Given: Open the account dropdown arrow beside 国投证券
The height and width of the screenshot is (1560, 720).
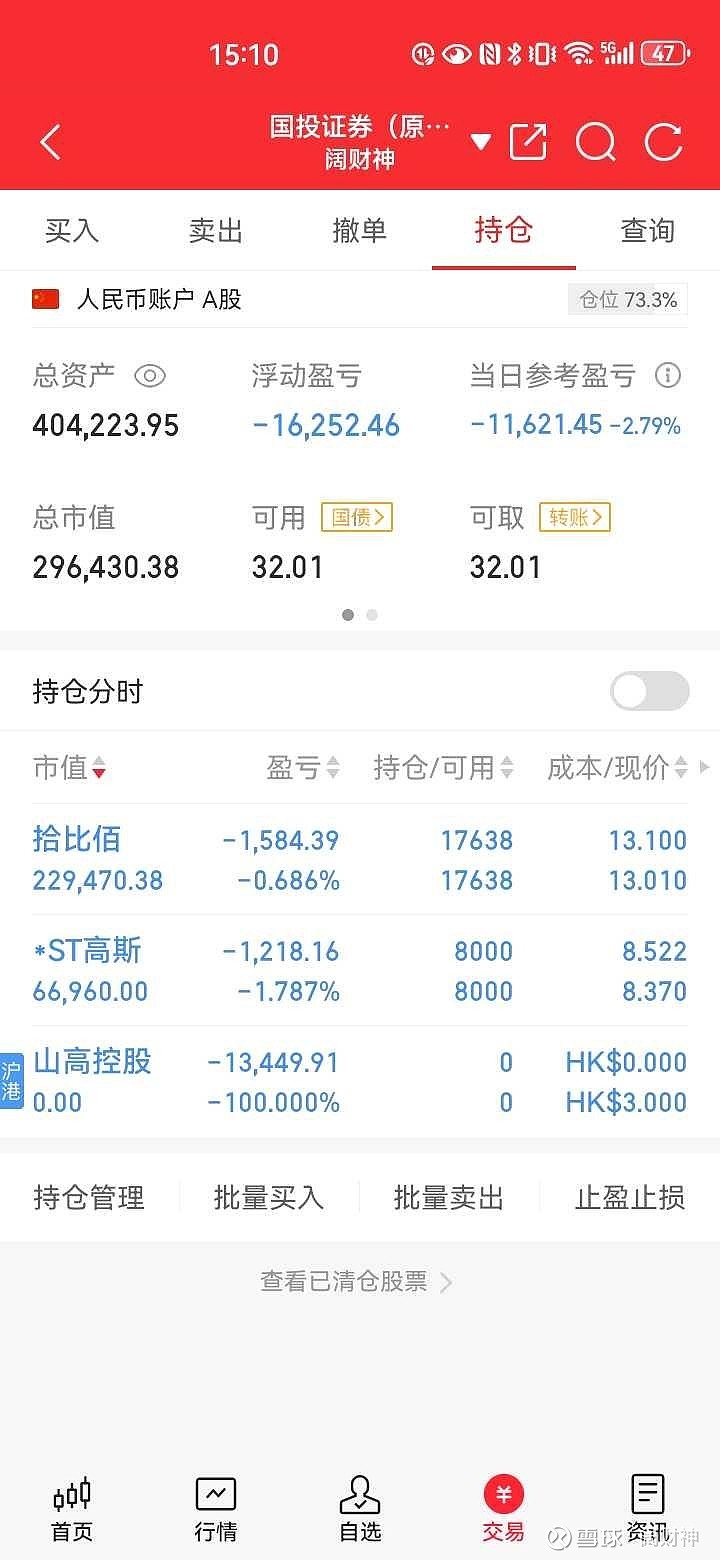Looking at the screenshot, I should coord(480,141).
